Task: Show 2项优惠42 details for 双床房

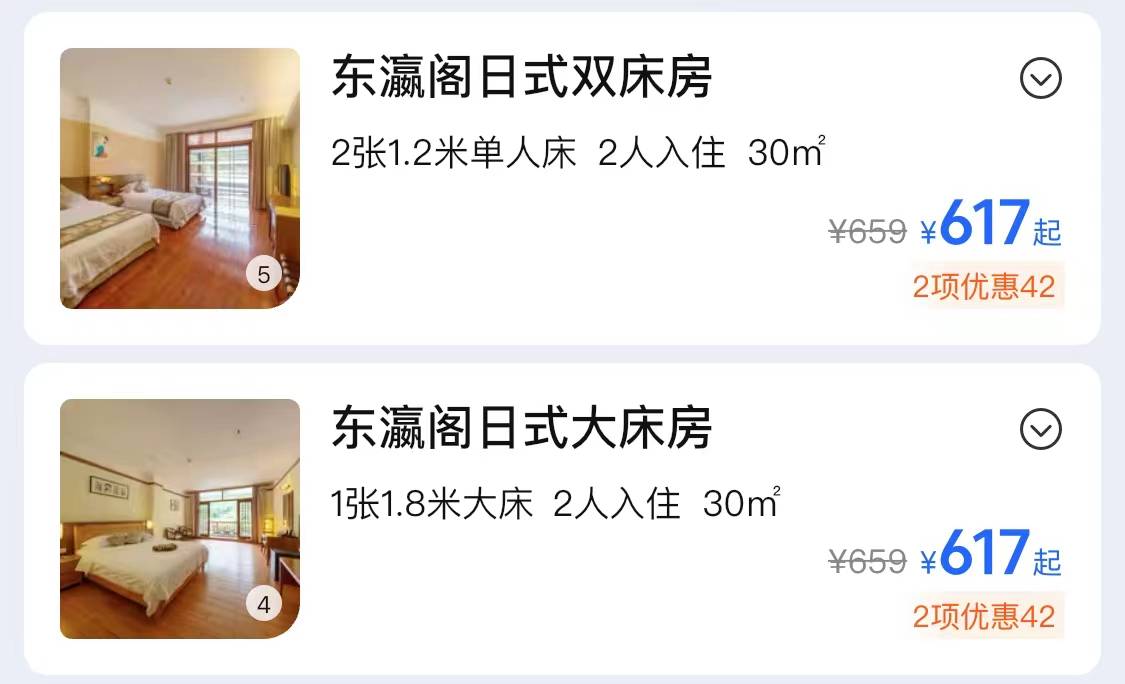Action: click(x=984, y=287)
